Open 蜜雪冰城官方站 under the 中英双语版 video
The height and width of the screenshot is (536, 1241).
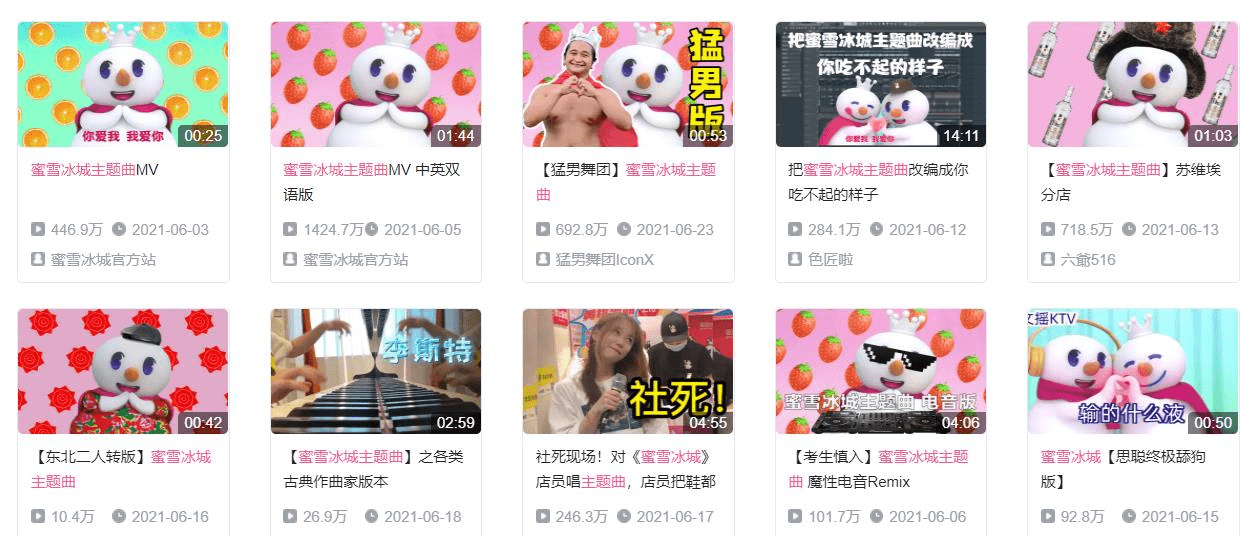(x=355, y=259)
